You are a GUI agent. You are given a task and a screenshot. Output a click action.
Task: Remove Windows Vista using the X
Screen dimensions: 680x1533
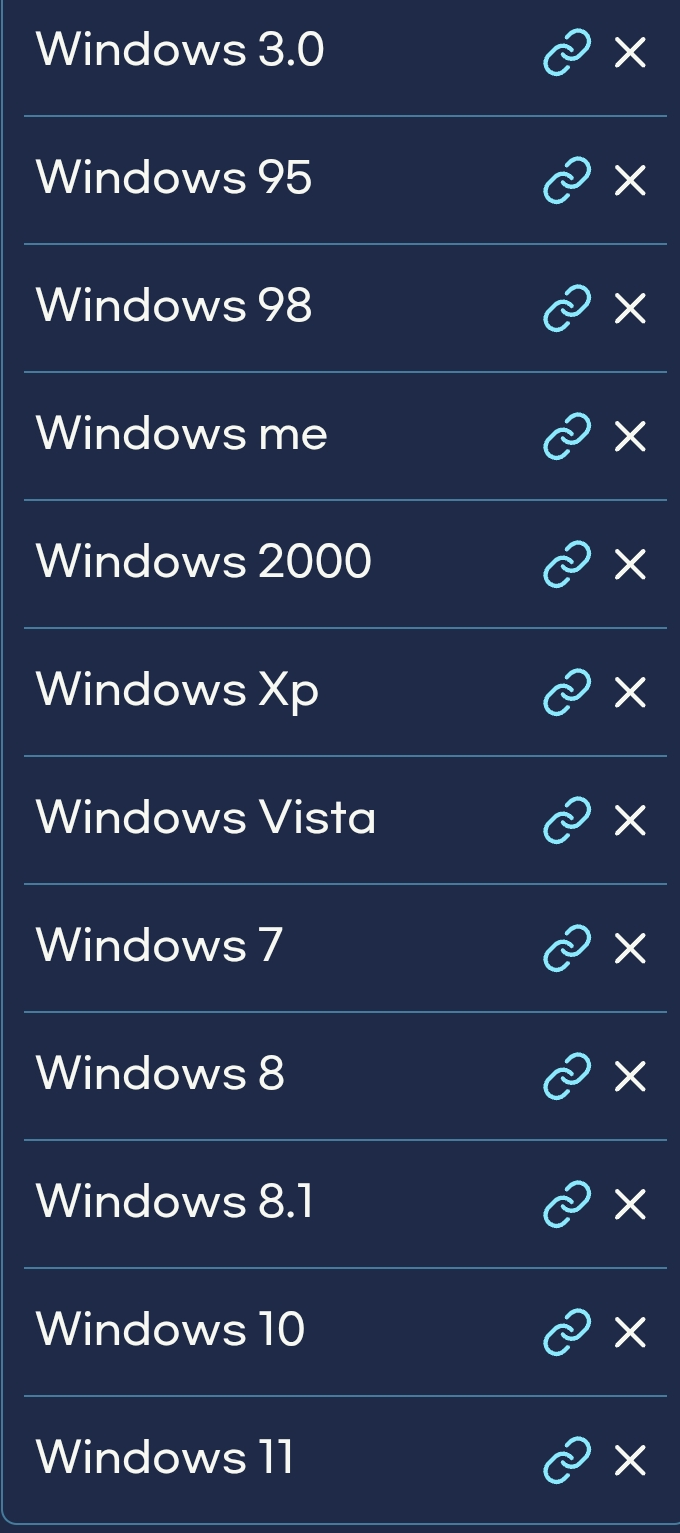pos(630,821)
